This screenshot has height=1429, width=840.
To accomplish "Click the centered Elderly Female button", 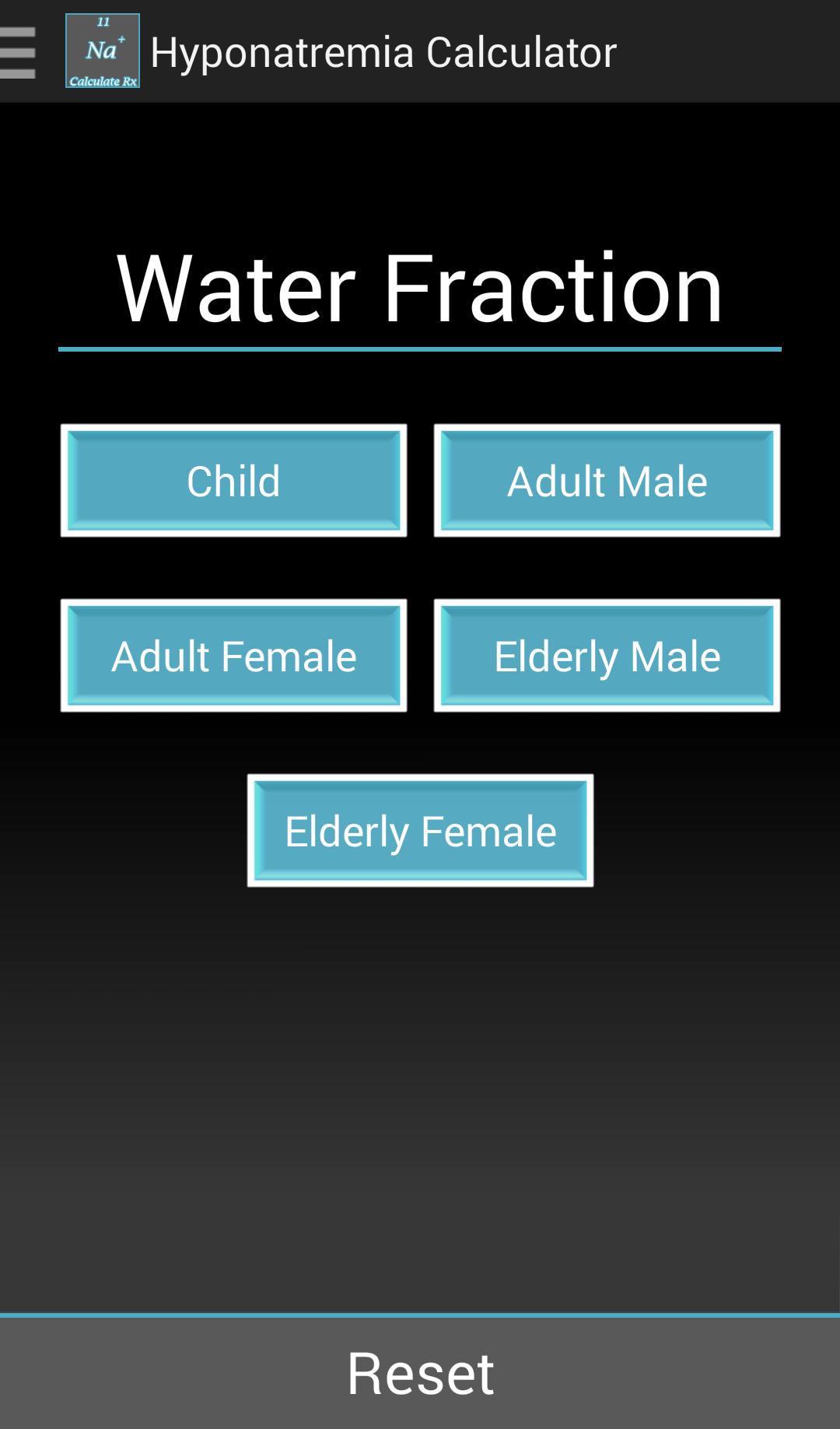I will click(420, 830).
